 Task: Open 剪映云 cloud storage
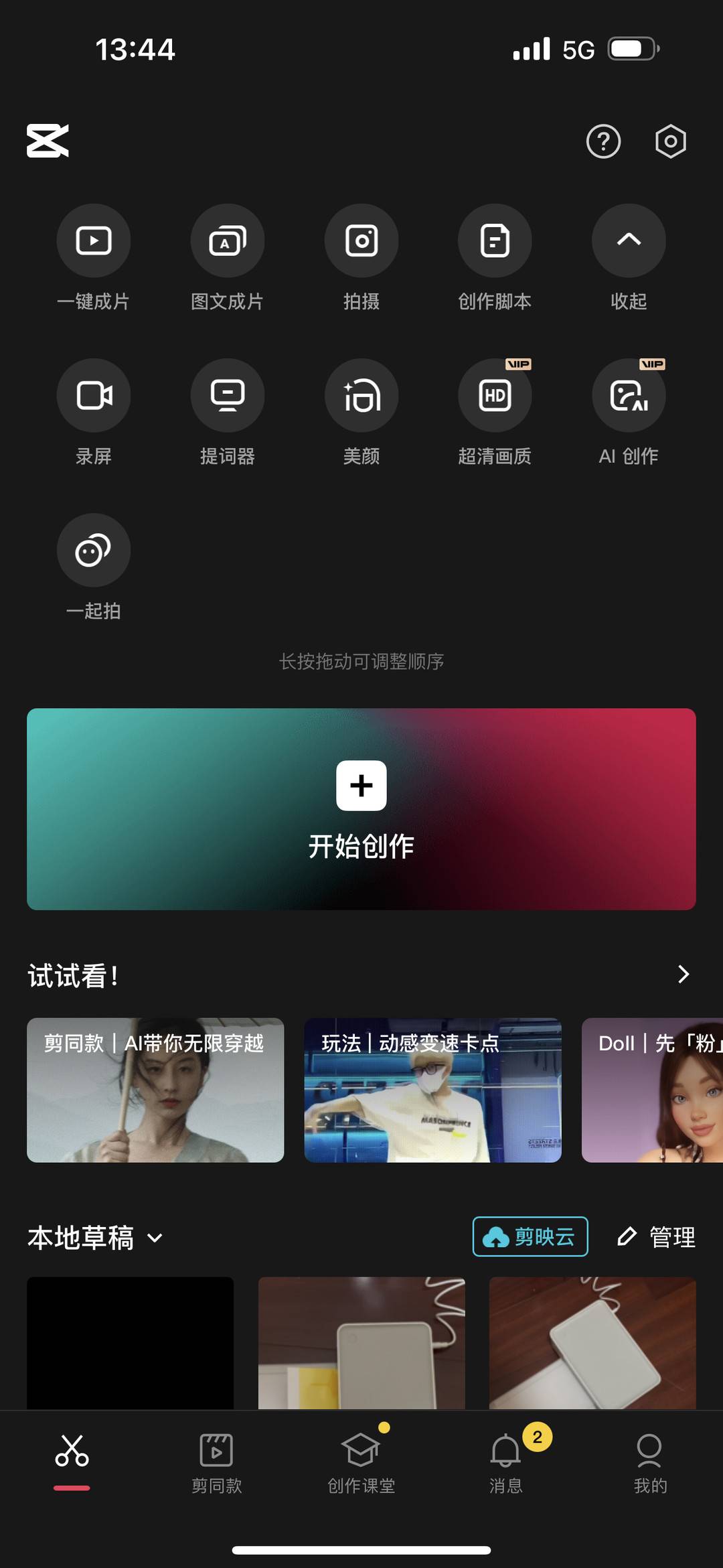click(x=530, y=1236)
